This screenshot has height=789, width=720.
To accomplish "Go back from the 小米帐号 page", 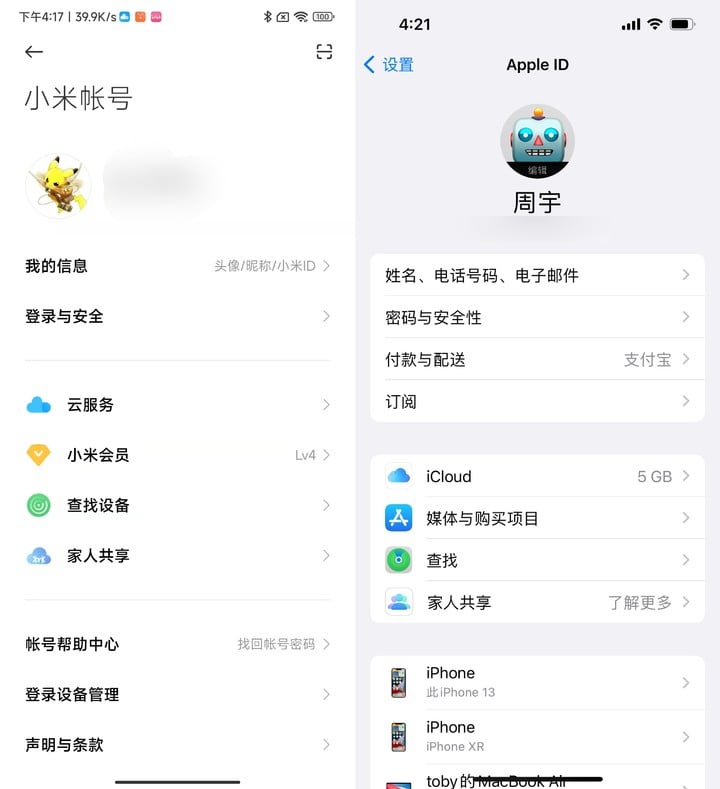I will 34,52.
